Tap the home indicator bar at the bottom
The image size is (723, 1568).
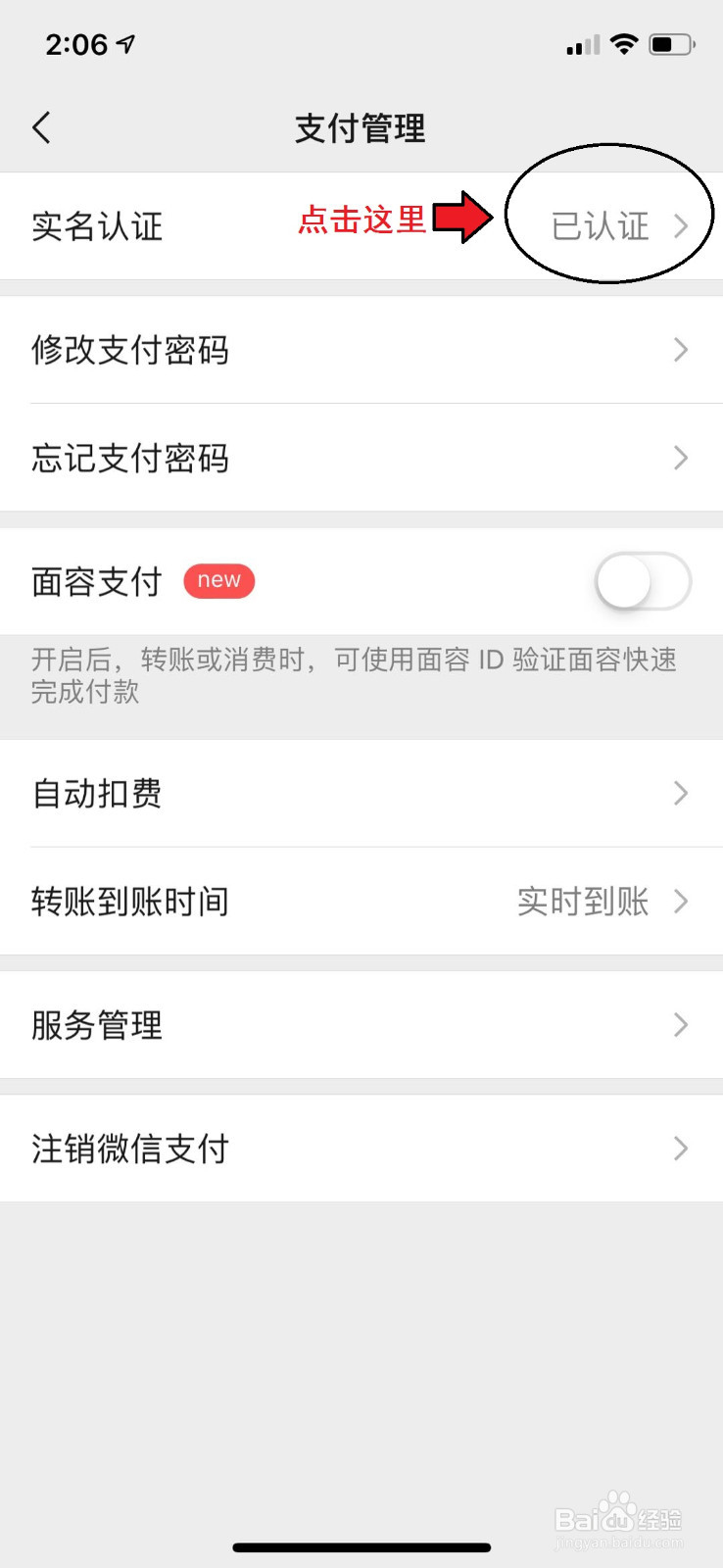(x=361, y=1546)
